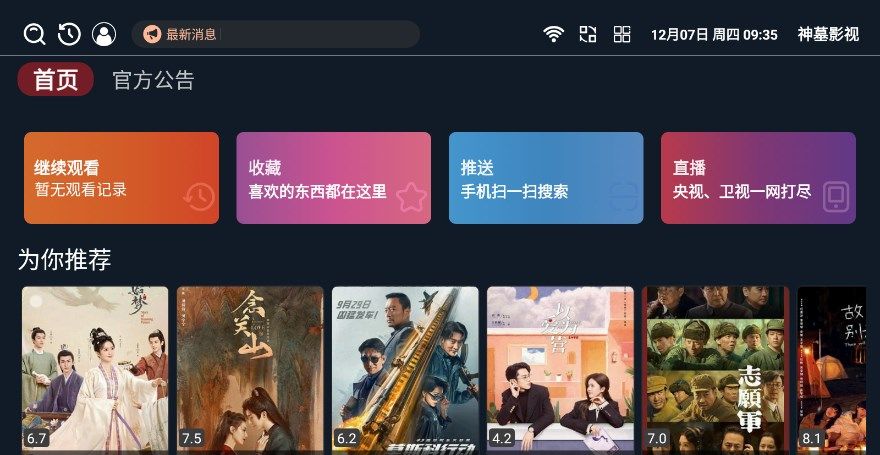Viewport: 880px width, 455px height.
Task: Switch to the 首页 tab
Action: pos(56,80)
